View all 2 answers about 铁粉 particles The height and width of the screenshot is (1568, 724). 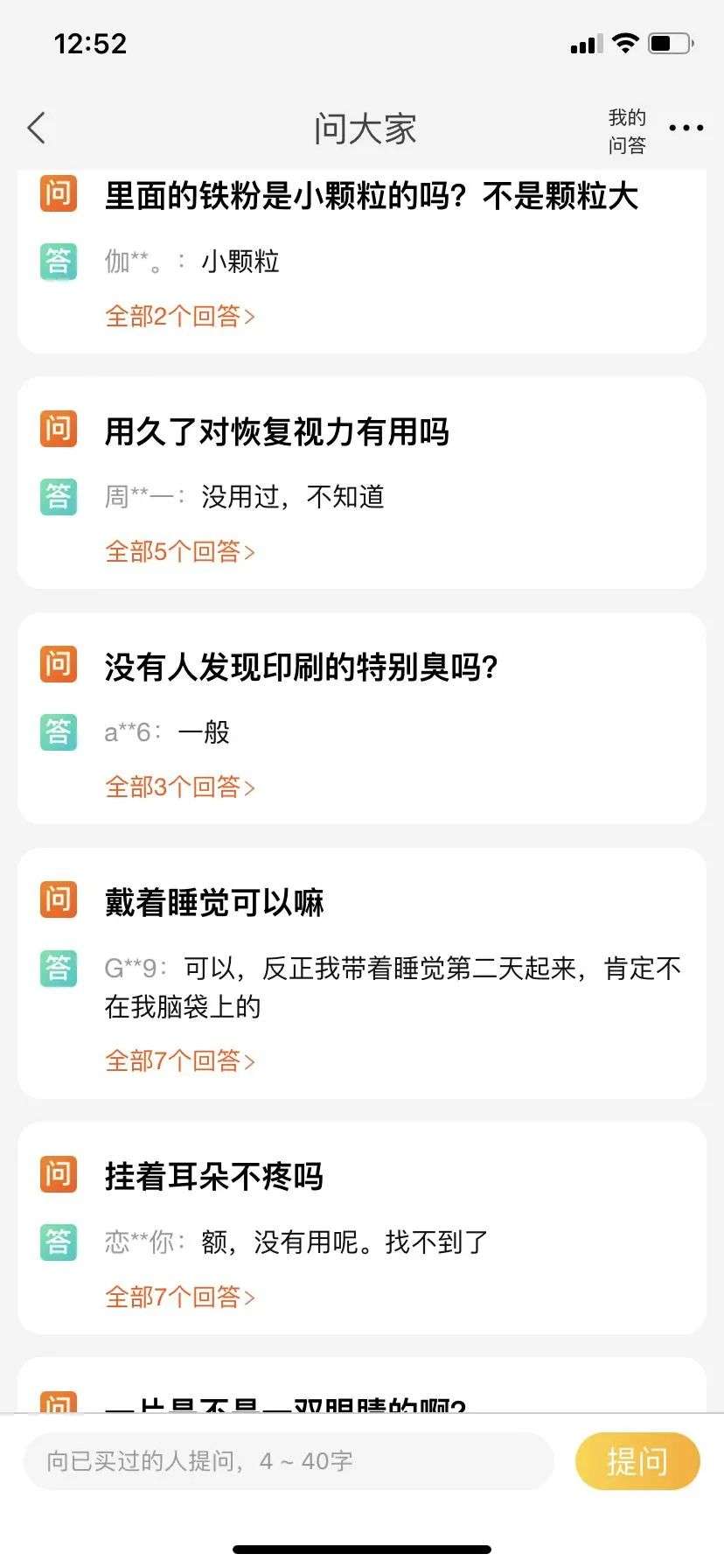click(179, 316)
